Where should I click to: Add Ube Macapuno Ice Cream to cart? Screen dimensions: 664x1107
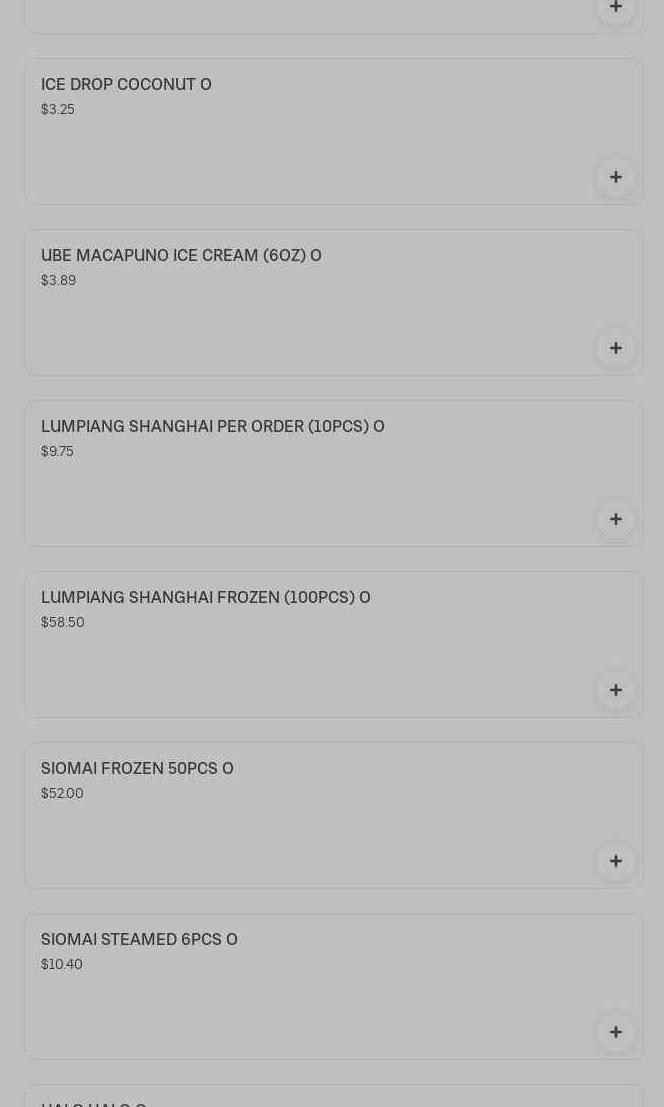[x=615, y=348]
